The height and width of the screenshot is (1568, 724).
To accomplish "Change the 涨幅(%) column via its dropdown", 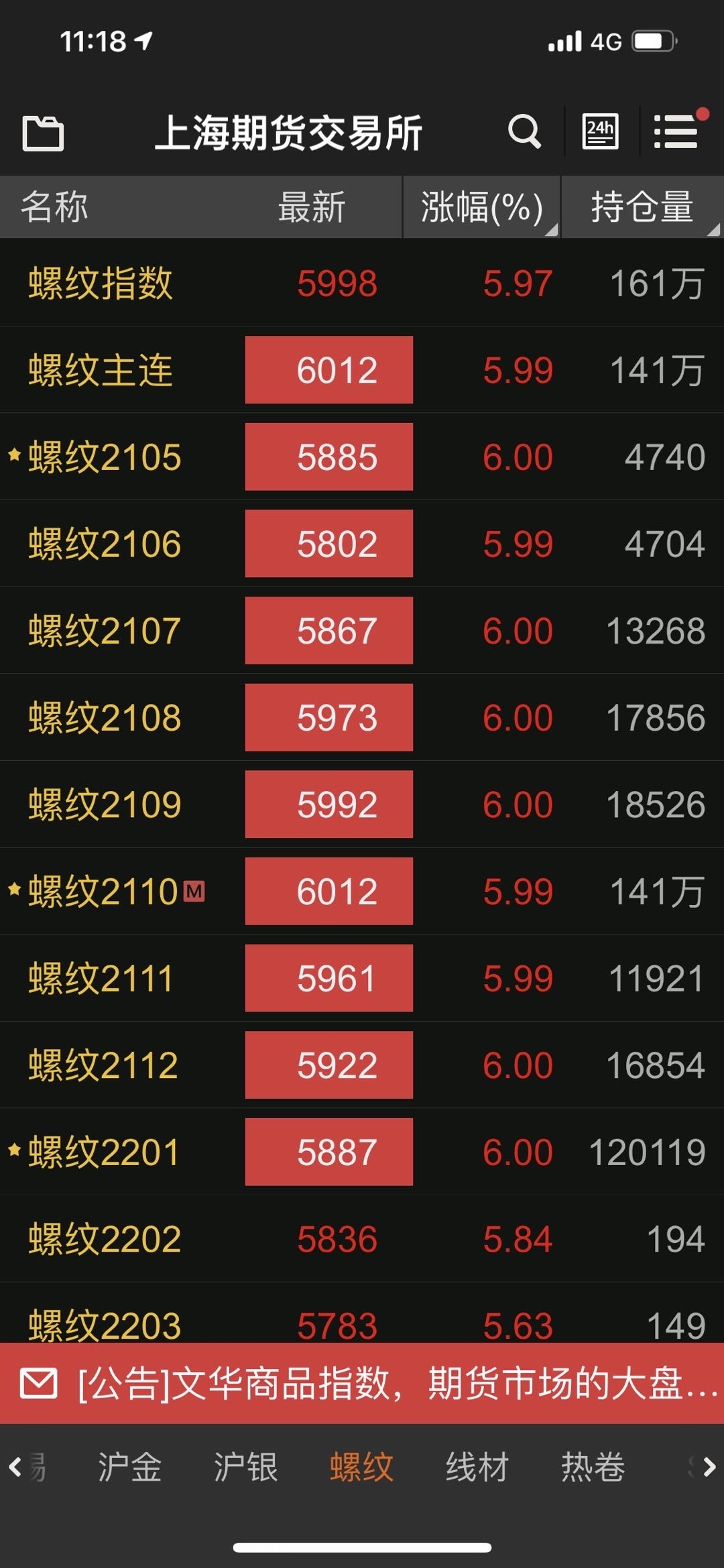I will coord(481,207).
